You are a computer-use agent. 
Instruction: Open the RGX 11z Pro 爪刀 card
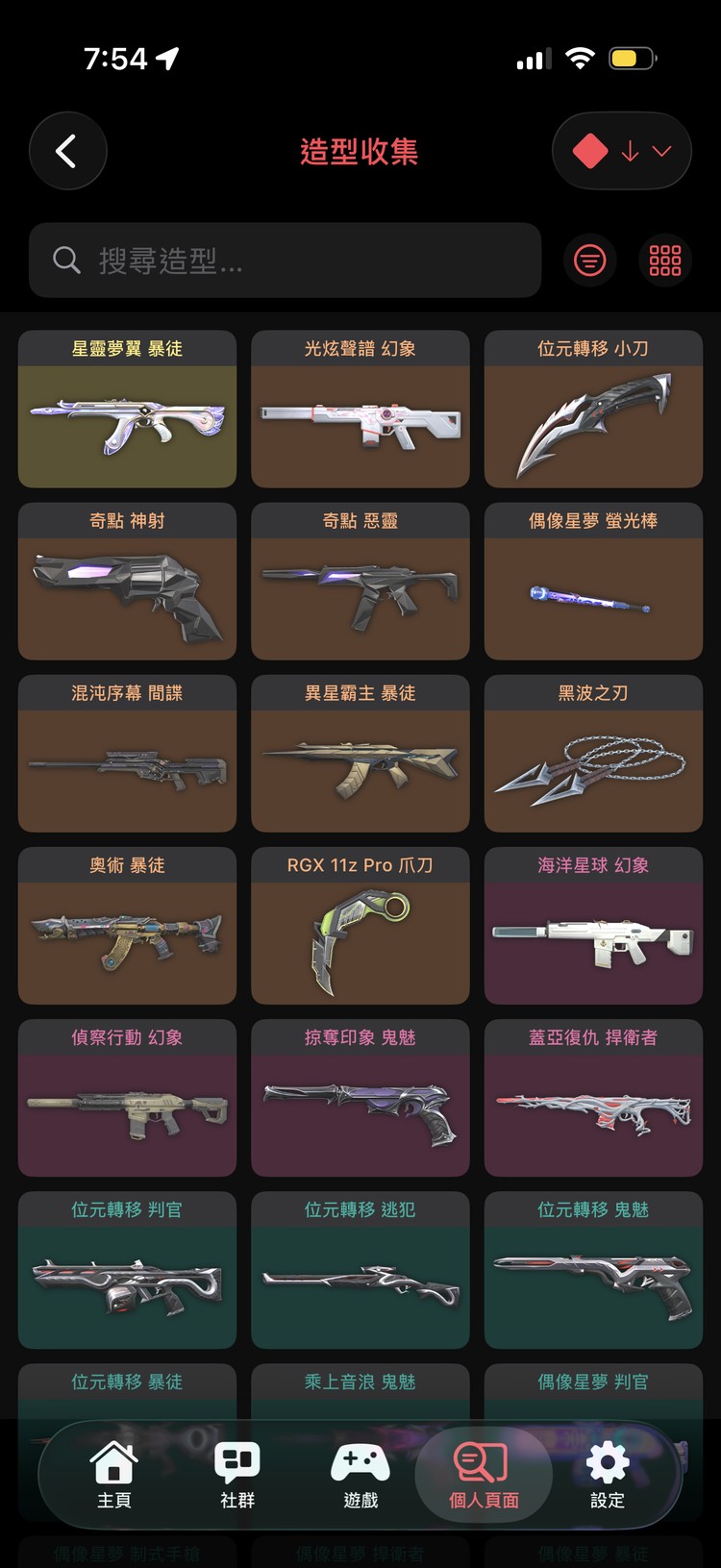pyautogui.click(x=360, y=925)
